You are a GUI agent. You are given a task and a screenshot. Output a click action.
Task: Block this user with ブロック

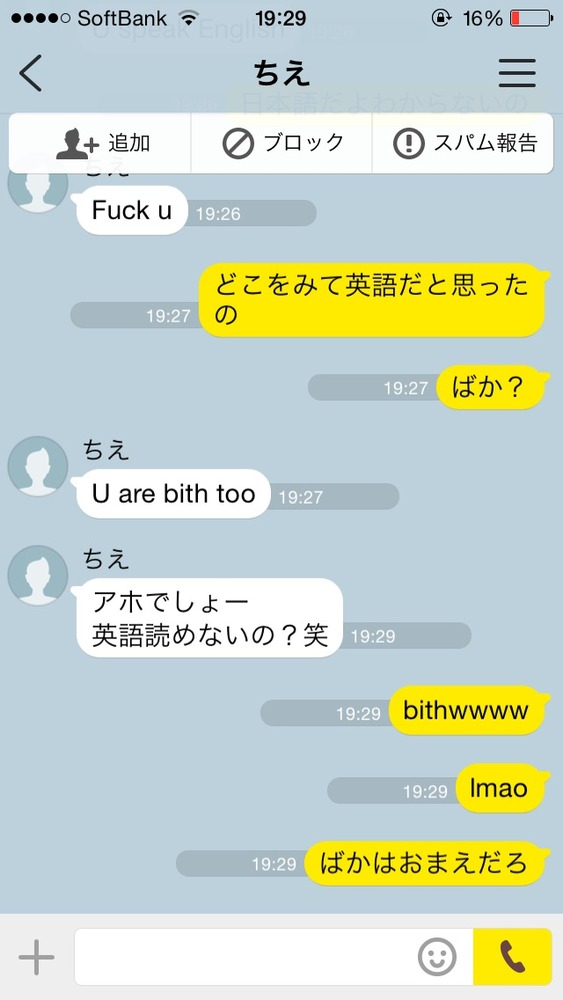pyautogui.click(x=282, y=143)
